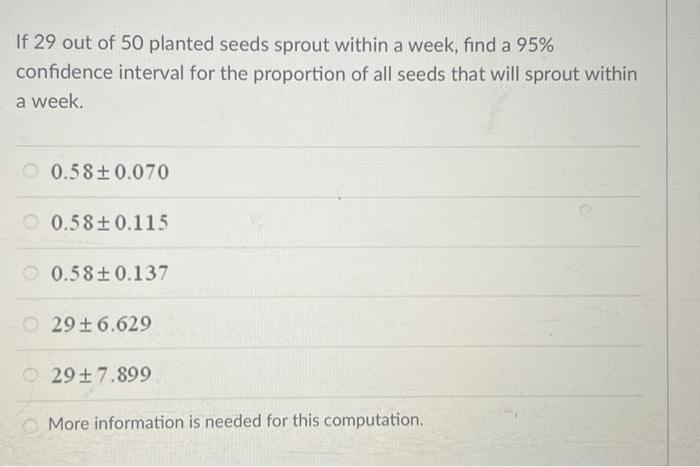Choose the option 0.58 ± 0.115

34,222
